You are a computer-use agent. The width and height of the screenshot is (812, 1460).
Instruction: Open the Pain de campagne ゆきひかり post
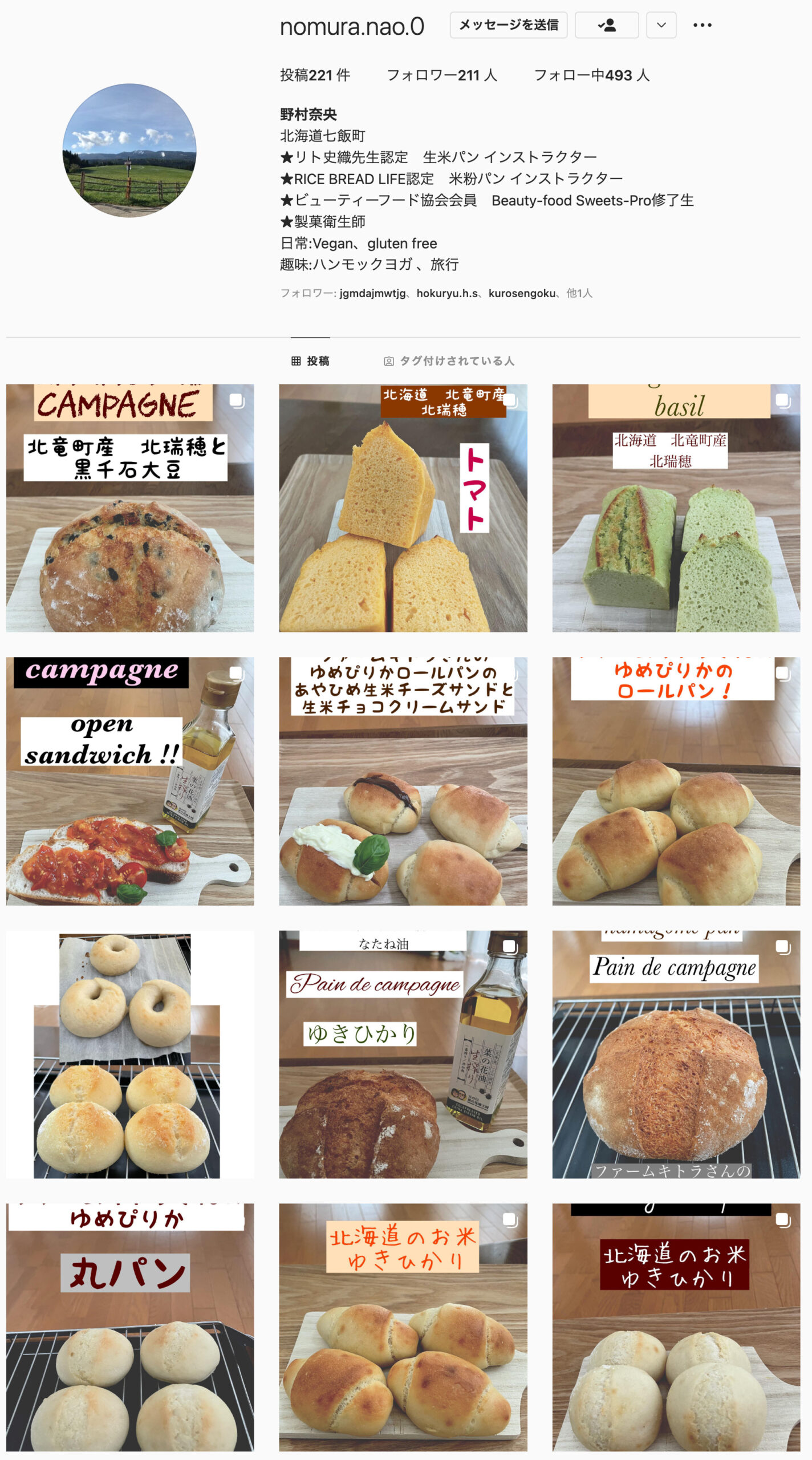[403, 1054]
